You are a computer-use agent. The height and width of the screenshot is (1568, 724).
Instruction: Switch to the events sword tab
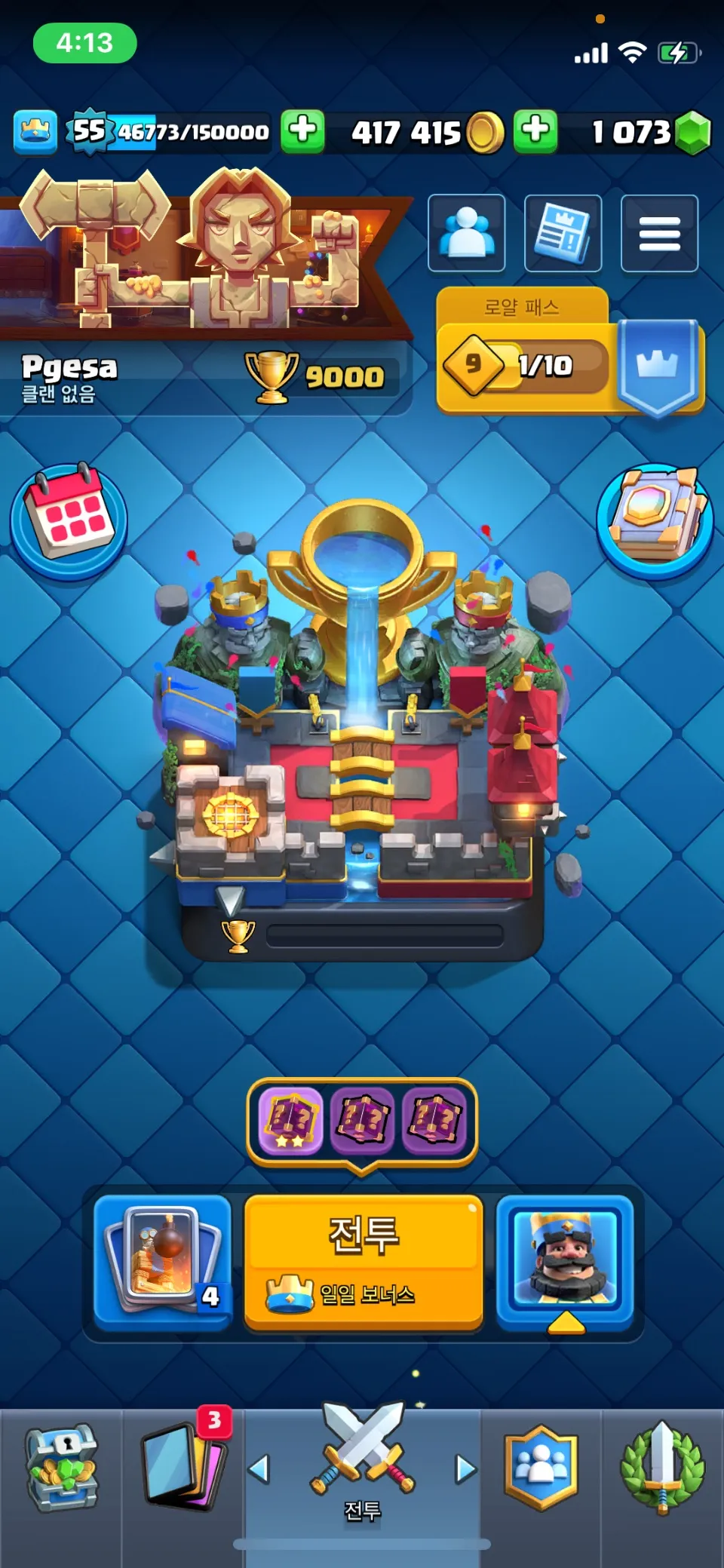[661, 1469]
